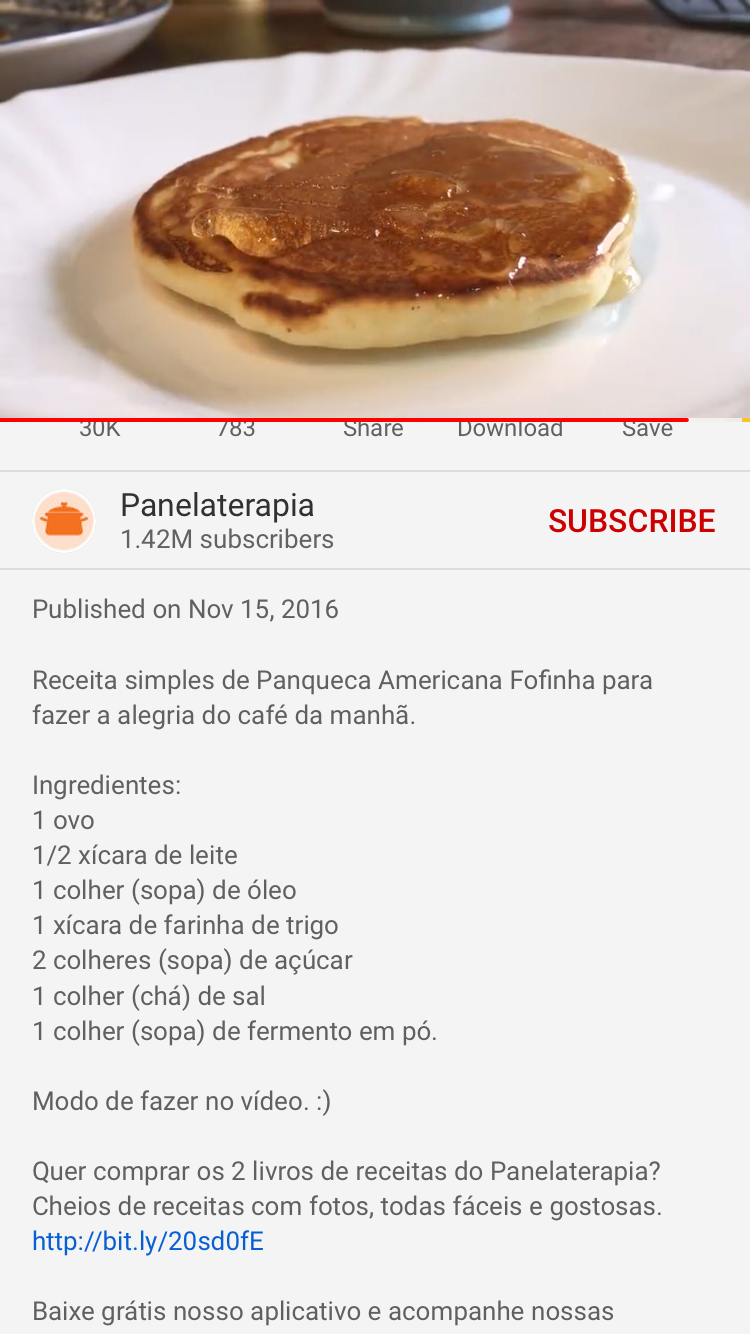Subscribe to the Panelaterapia channel
This screenshot has width=750, height=1334.
pyautogui.click(x=631, y=521)
